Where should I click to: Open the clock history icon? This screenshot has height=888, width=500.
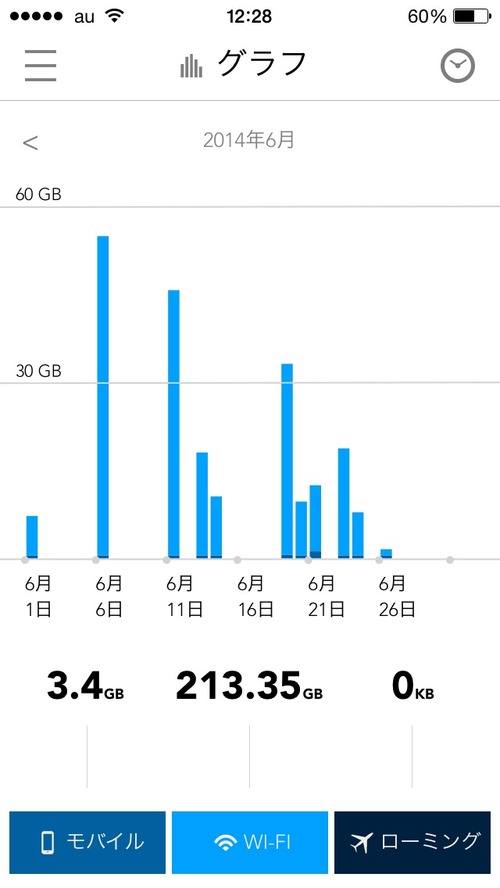(x=458, y=66)
